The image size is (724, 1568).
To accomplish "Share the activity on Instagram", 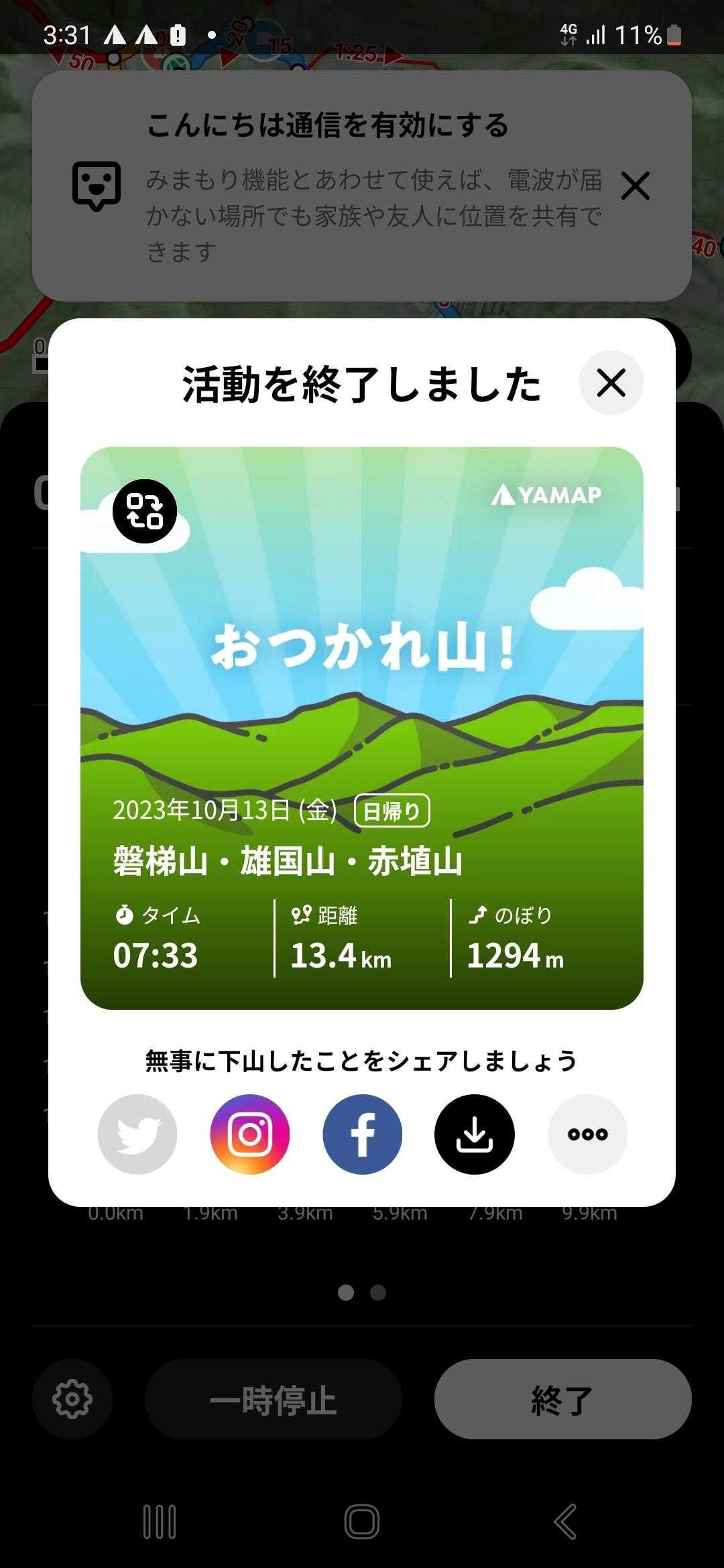I will click(x=250, y=1134).
